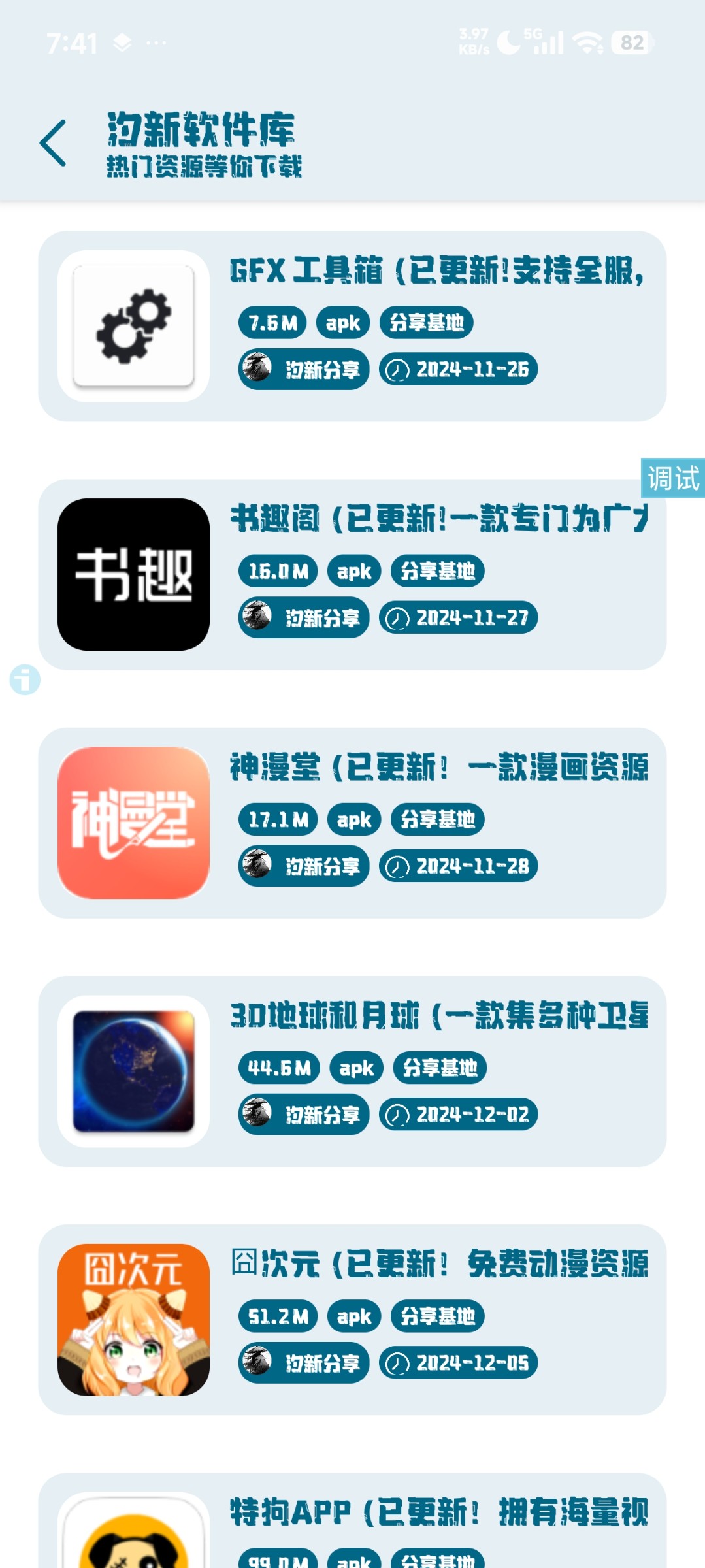Tap the back arrow at top left
705x1568 pixels.
click(54, 143)
